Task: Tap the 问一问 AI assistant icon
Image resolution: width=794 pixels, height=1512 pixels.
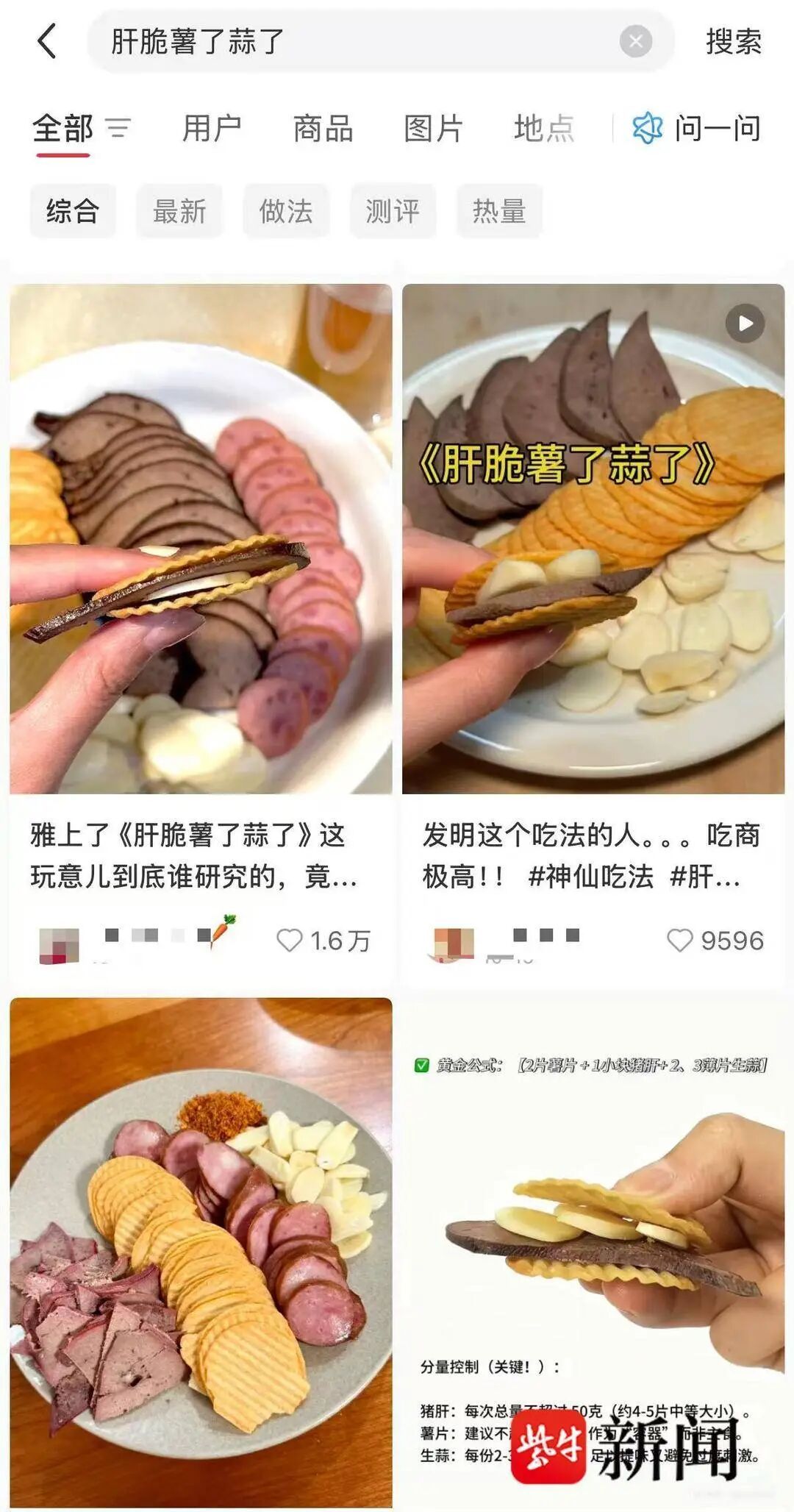Action: [648, 130]
